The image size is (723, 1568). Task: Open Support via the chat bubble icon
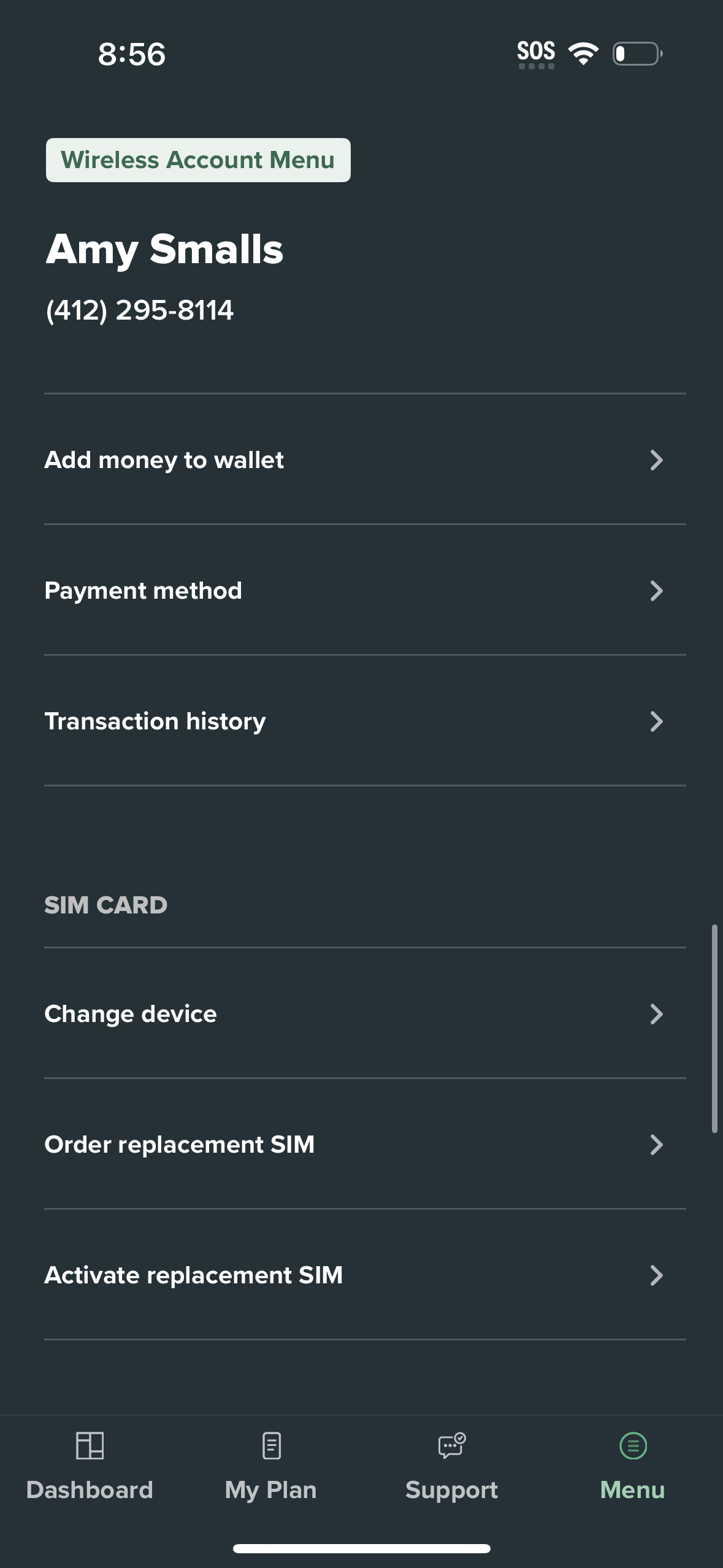pos(451,1445)
